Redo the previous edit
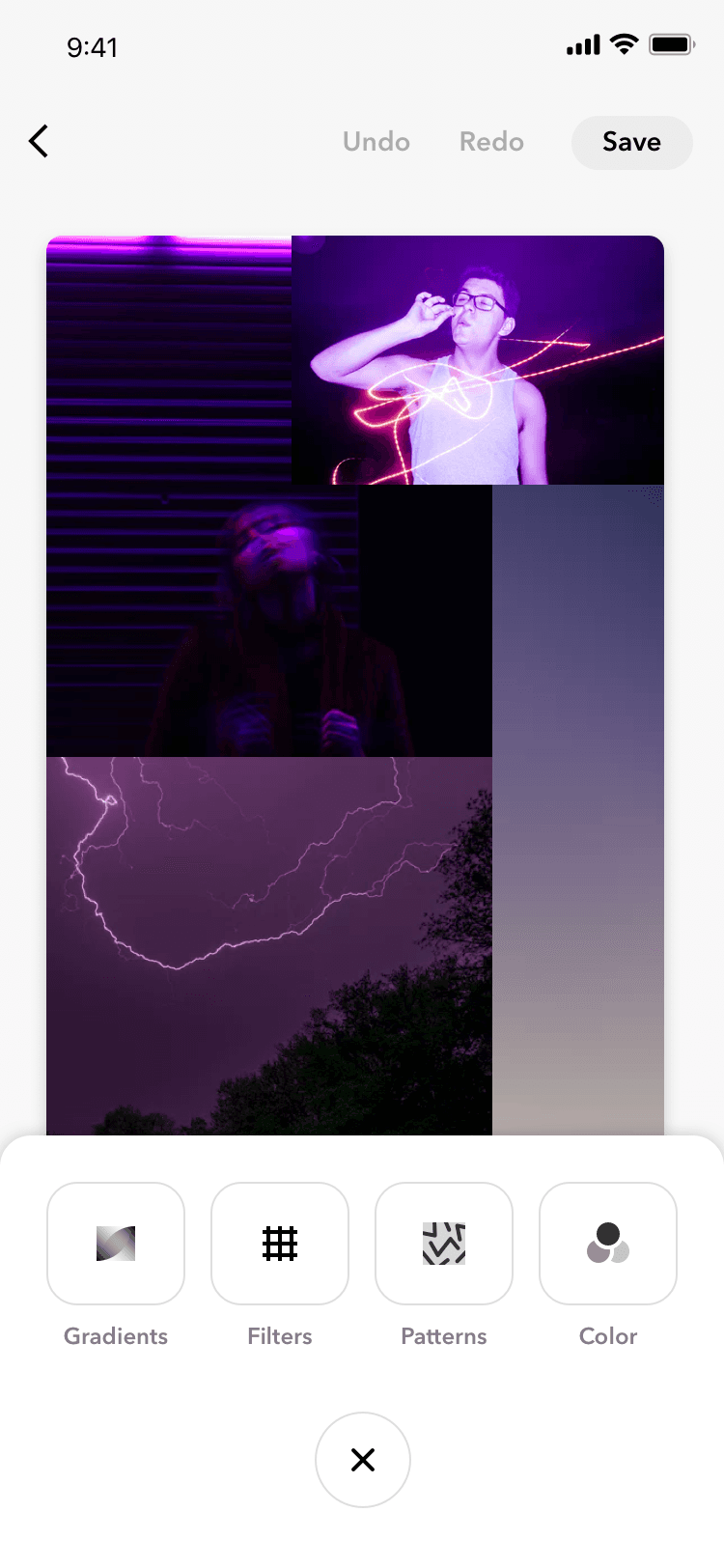The height and width of the screenshot is (1568, 724). 491,142
